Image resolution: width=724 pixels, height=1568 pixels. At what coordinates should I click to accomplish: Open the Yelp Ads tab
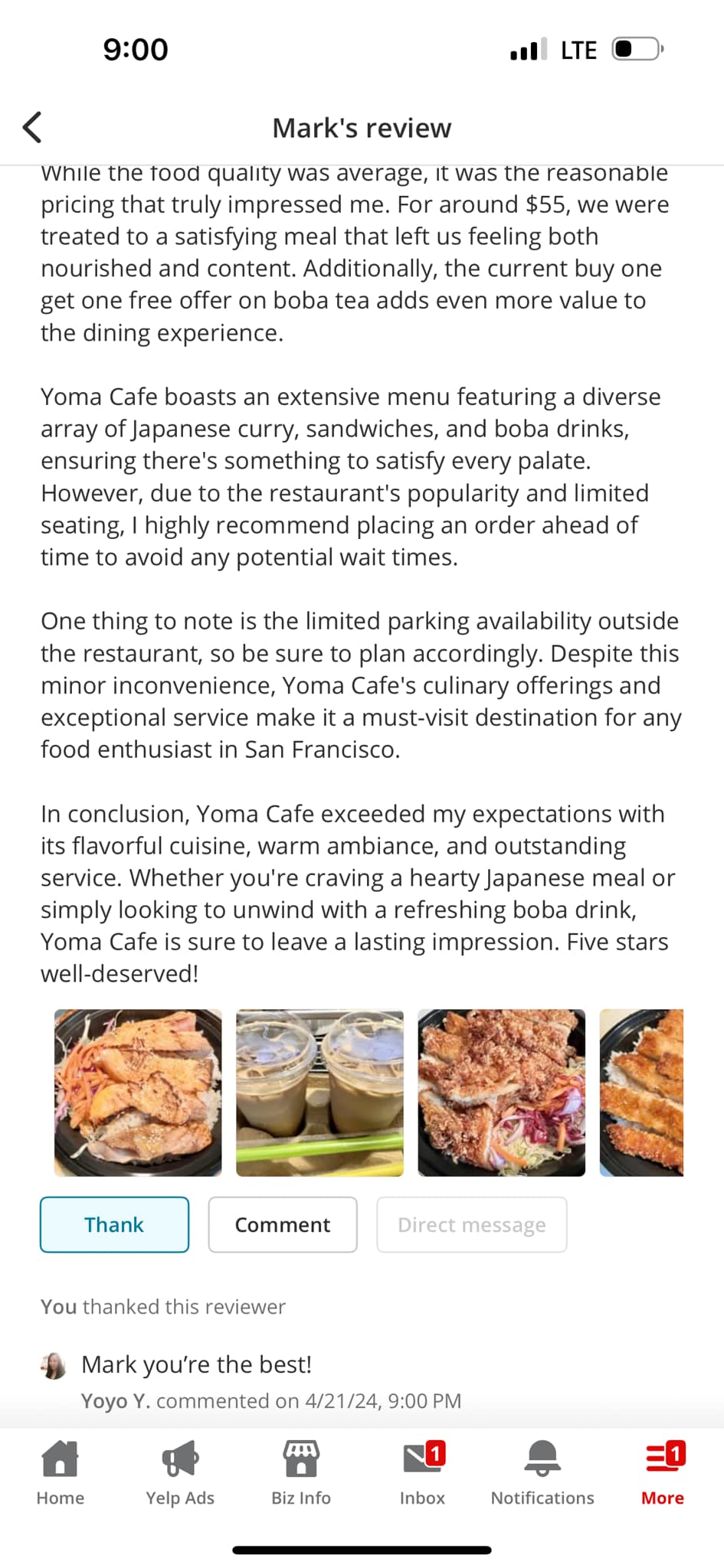(x=180, y=1472)
